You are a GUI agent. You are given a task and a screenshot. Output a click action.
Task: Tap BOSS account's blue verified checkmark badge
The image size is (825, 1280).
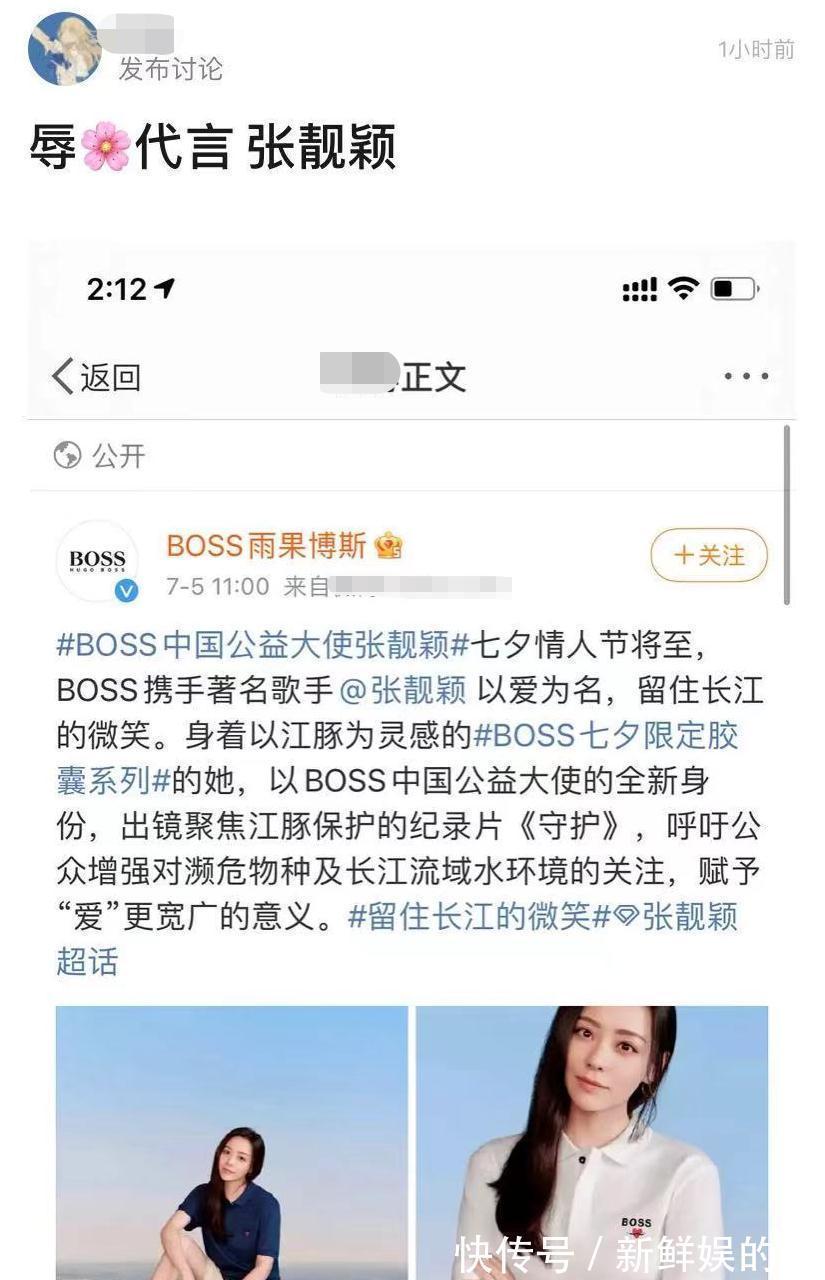pos(125,590)
